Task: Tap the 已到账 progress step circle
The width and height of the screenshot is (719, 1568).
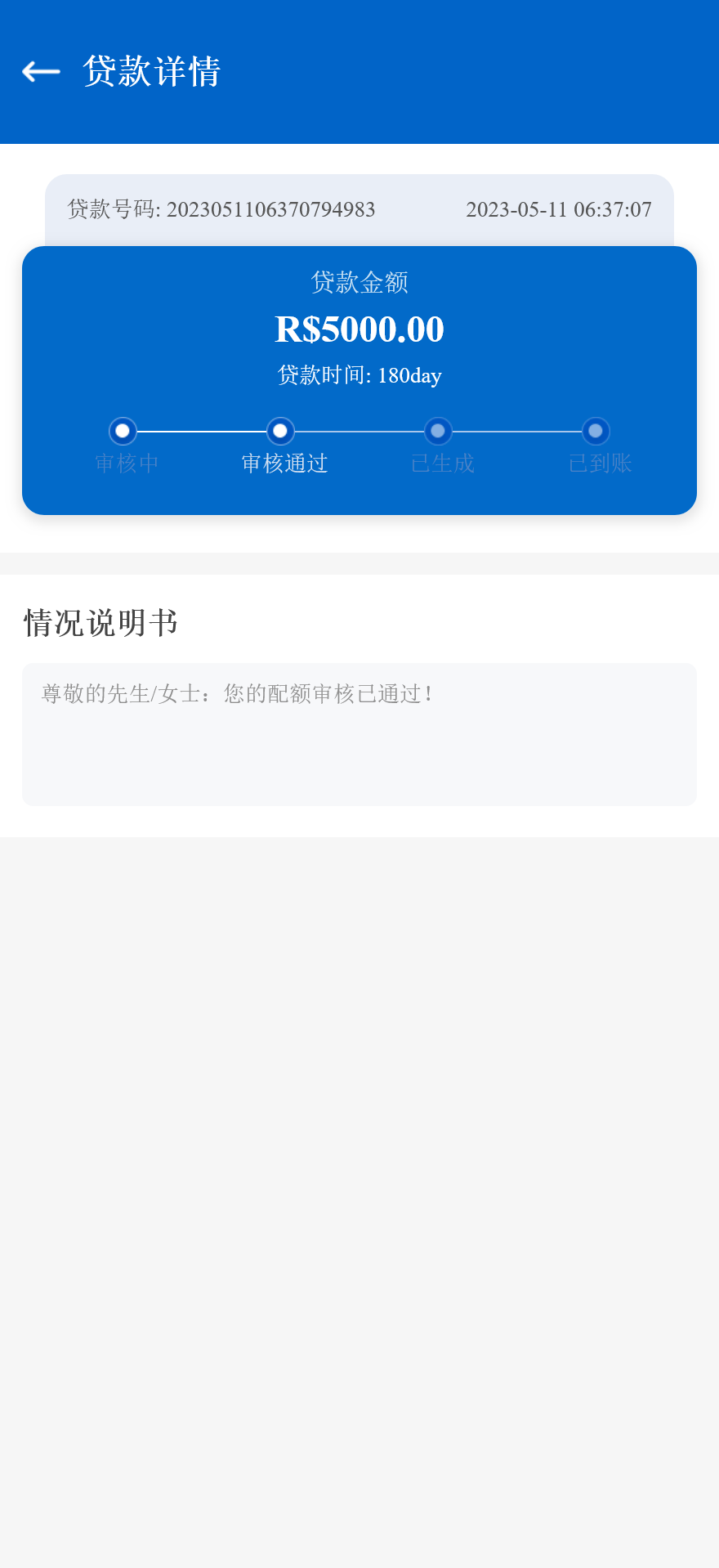Action: pos(595,431)
